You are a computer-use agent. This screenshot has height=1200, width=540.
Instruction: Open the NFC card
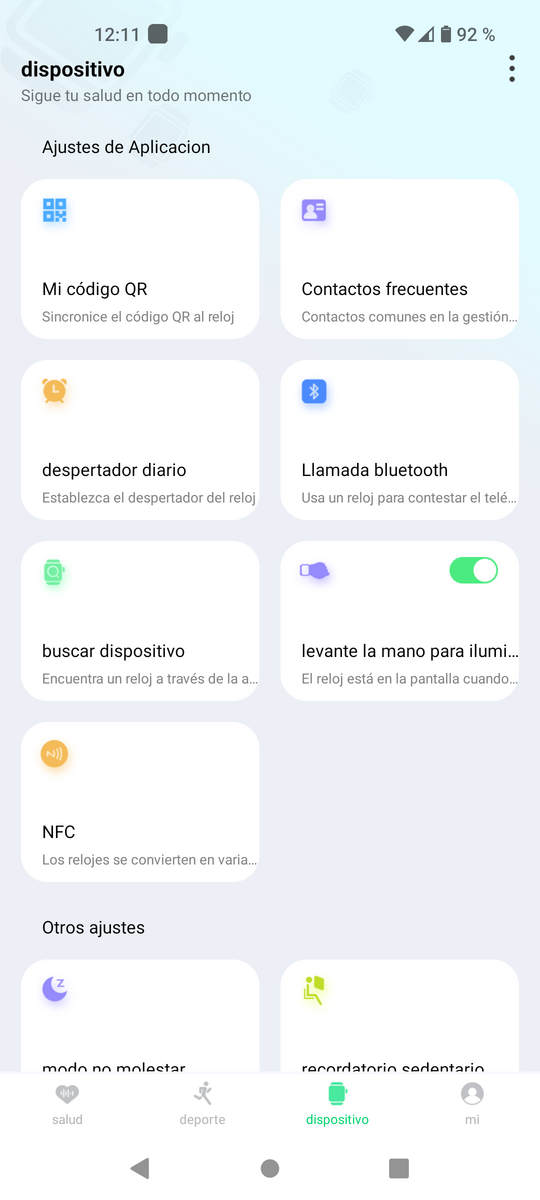[x=140, y=802]
